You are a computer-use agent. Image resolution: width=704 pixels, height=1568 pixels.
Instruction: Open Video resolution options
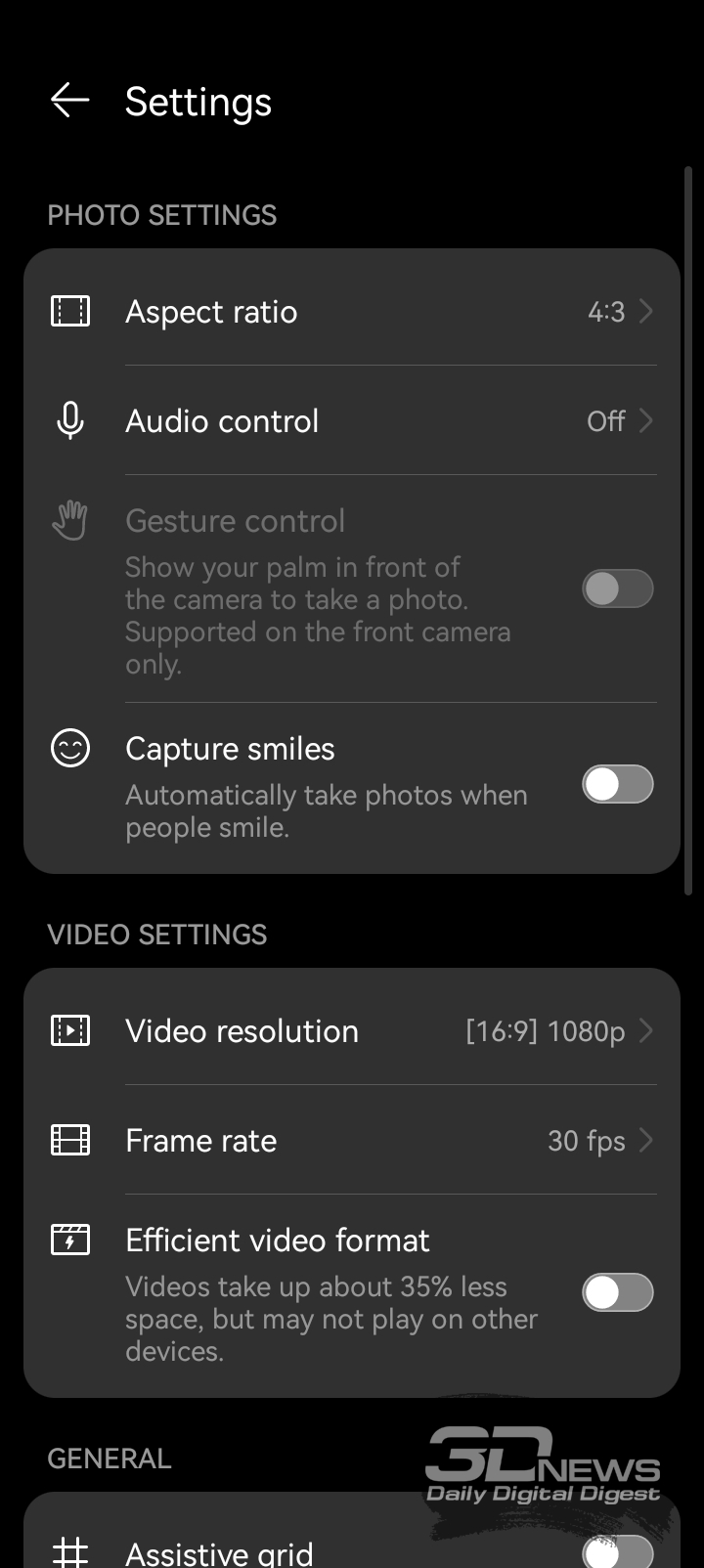(x=352, y=1030)
